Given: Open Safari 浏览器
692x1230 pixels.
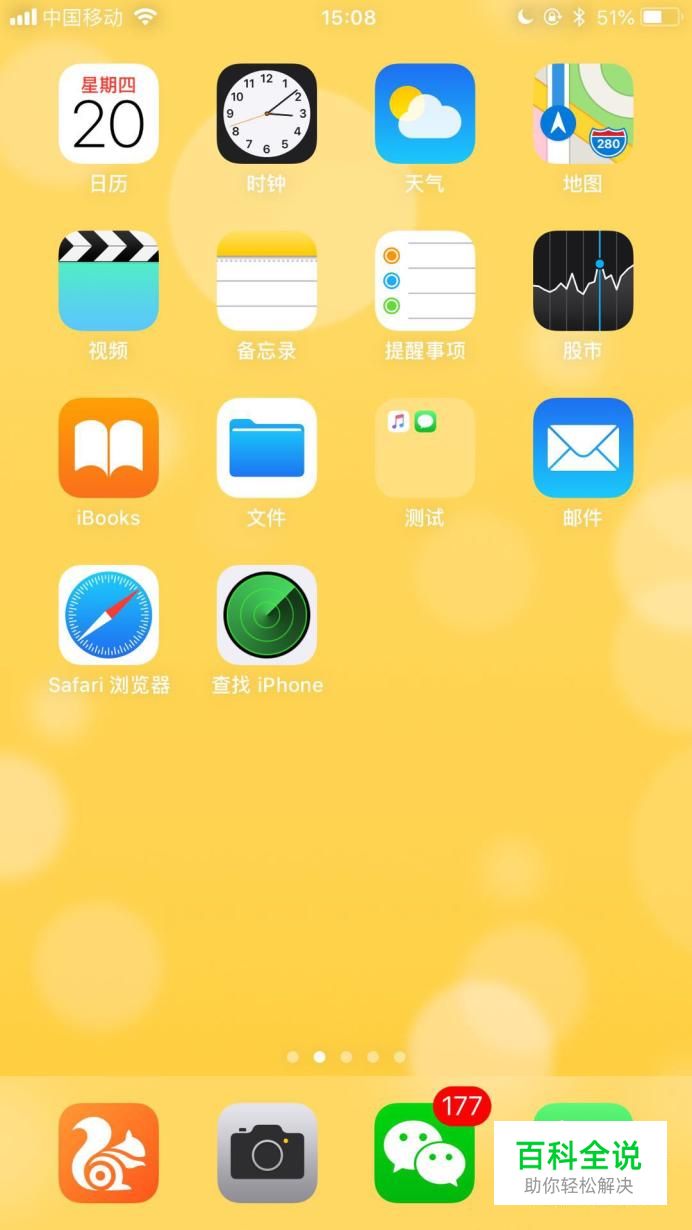Looking at the screenshot, I should [x=108, y=615].
